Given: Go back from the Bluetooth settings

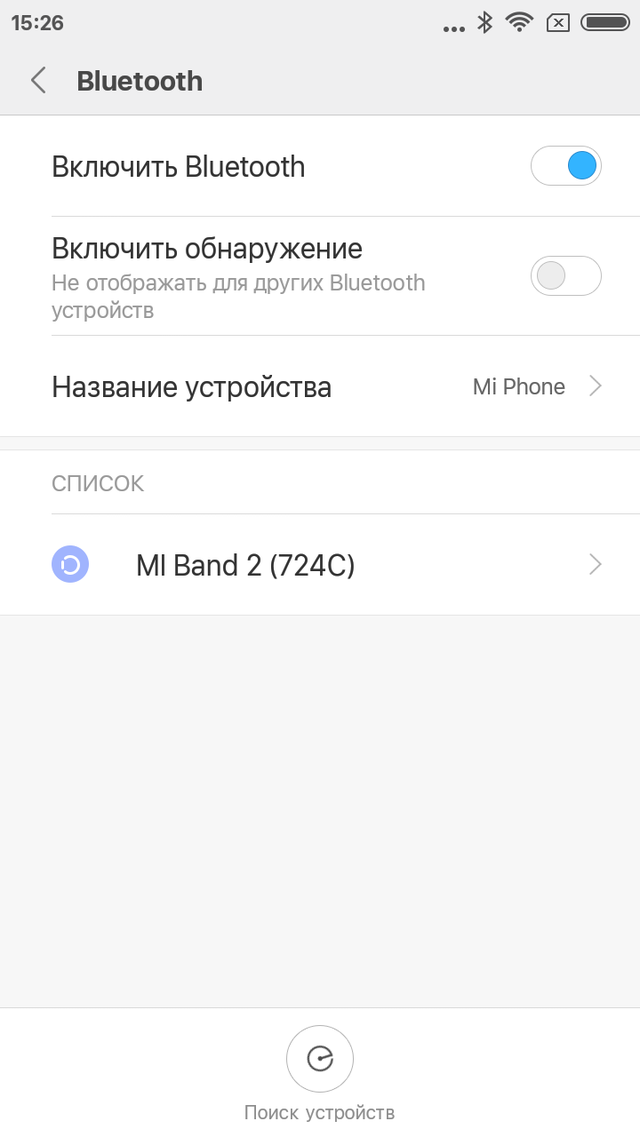Looking at the screenshot, I should coord(38,80).
